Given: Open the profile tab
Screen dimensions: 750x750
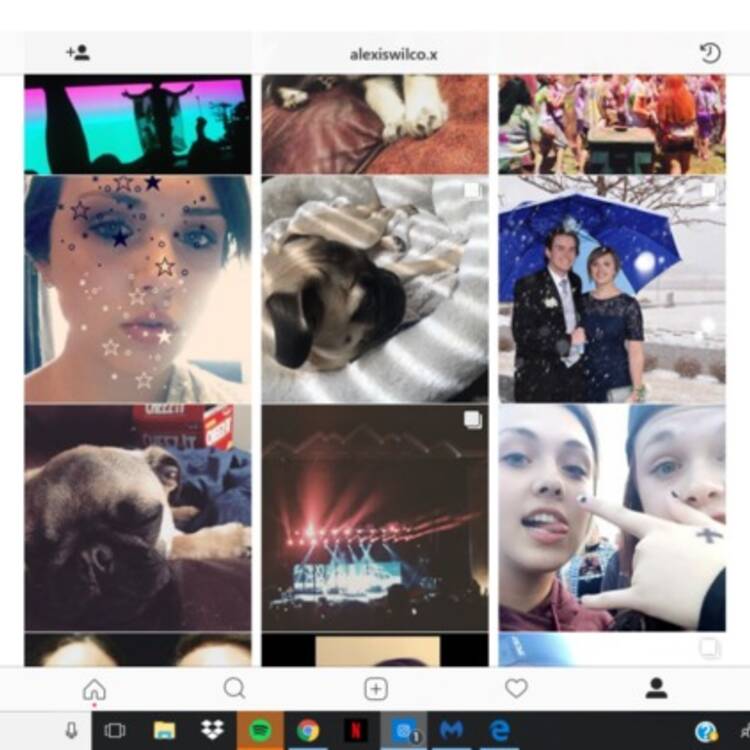Looking at the screenshot, I should (656, 688).
